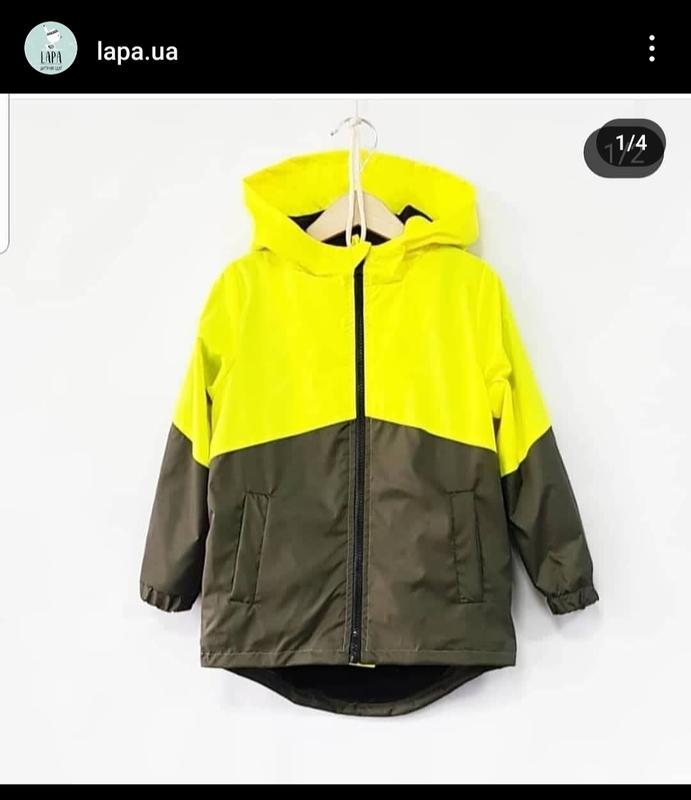This screenshot has height=800, width=691.
Task: Open the LAPA profile picture
Action: click(50, 48)
